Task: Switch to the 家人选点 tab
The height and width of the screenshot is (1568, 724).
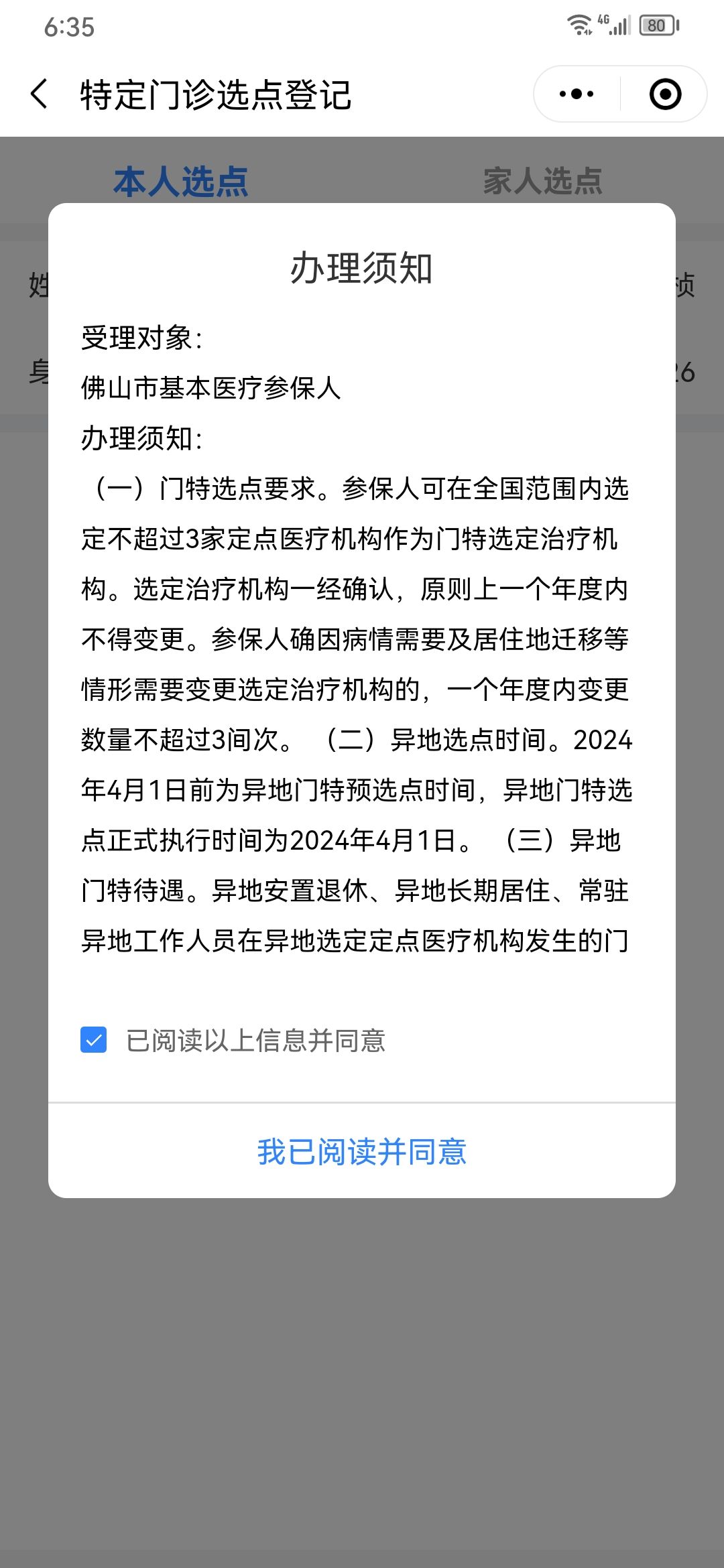Action: [x=543, y=181]
